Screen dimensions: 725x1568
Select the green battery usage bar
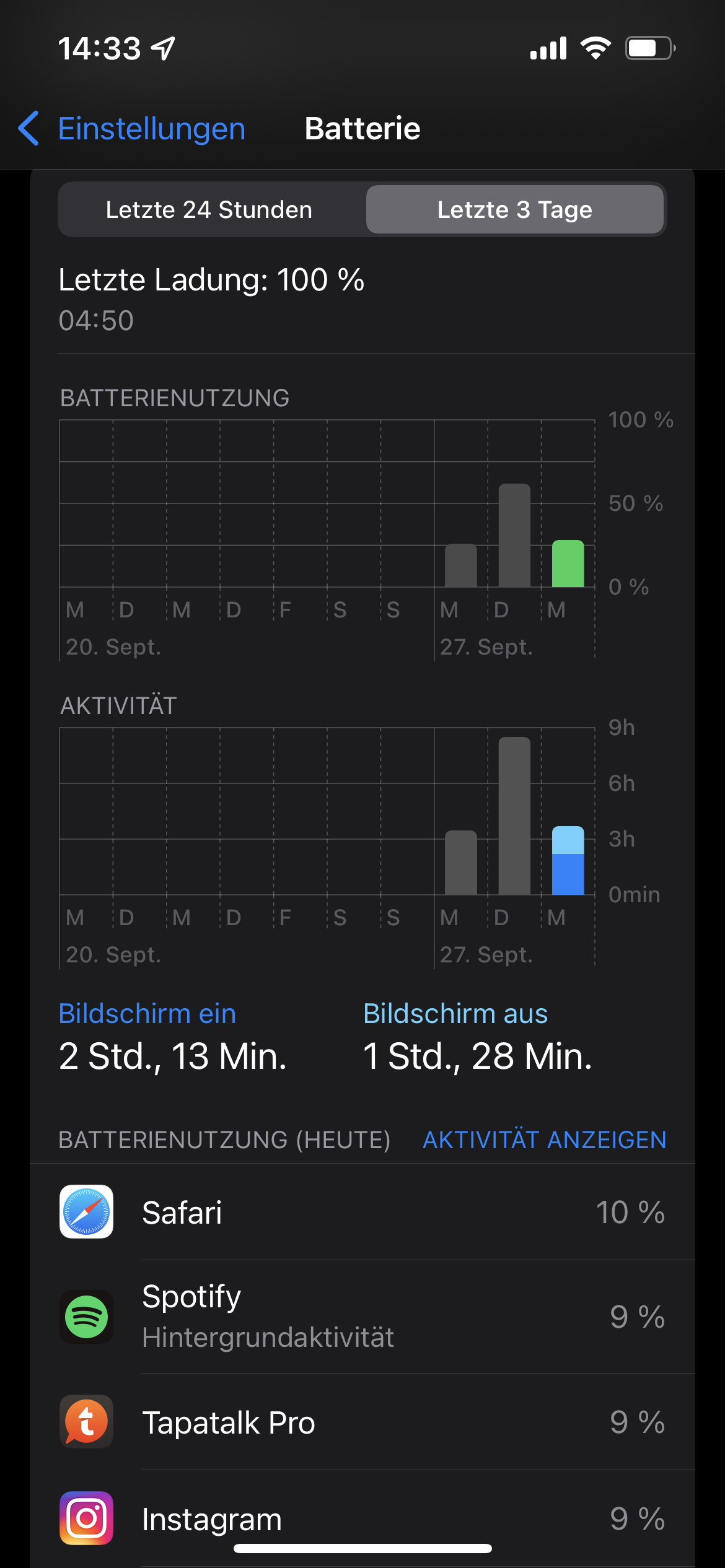pyautogui.click(x=568, y=564)
